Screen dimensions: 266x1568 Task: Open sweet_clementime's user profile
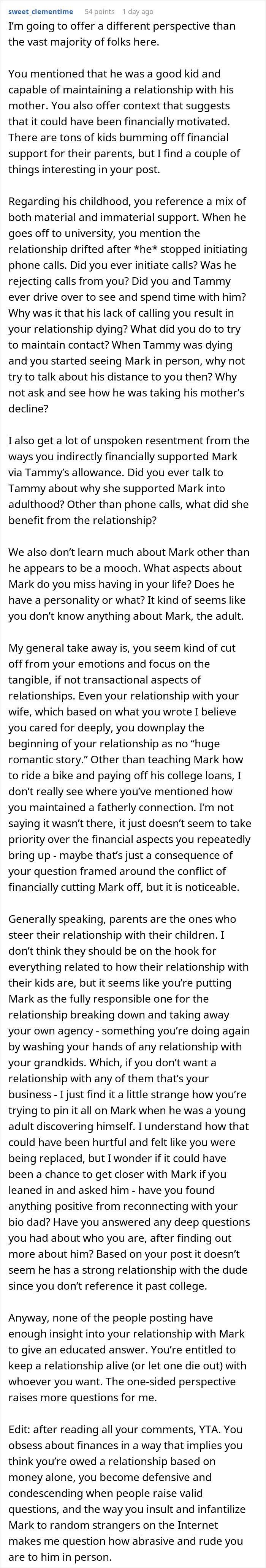41,11
